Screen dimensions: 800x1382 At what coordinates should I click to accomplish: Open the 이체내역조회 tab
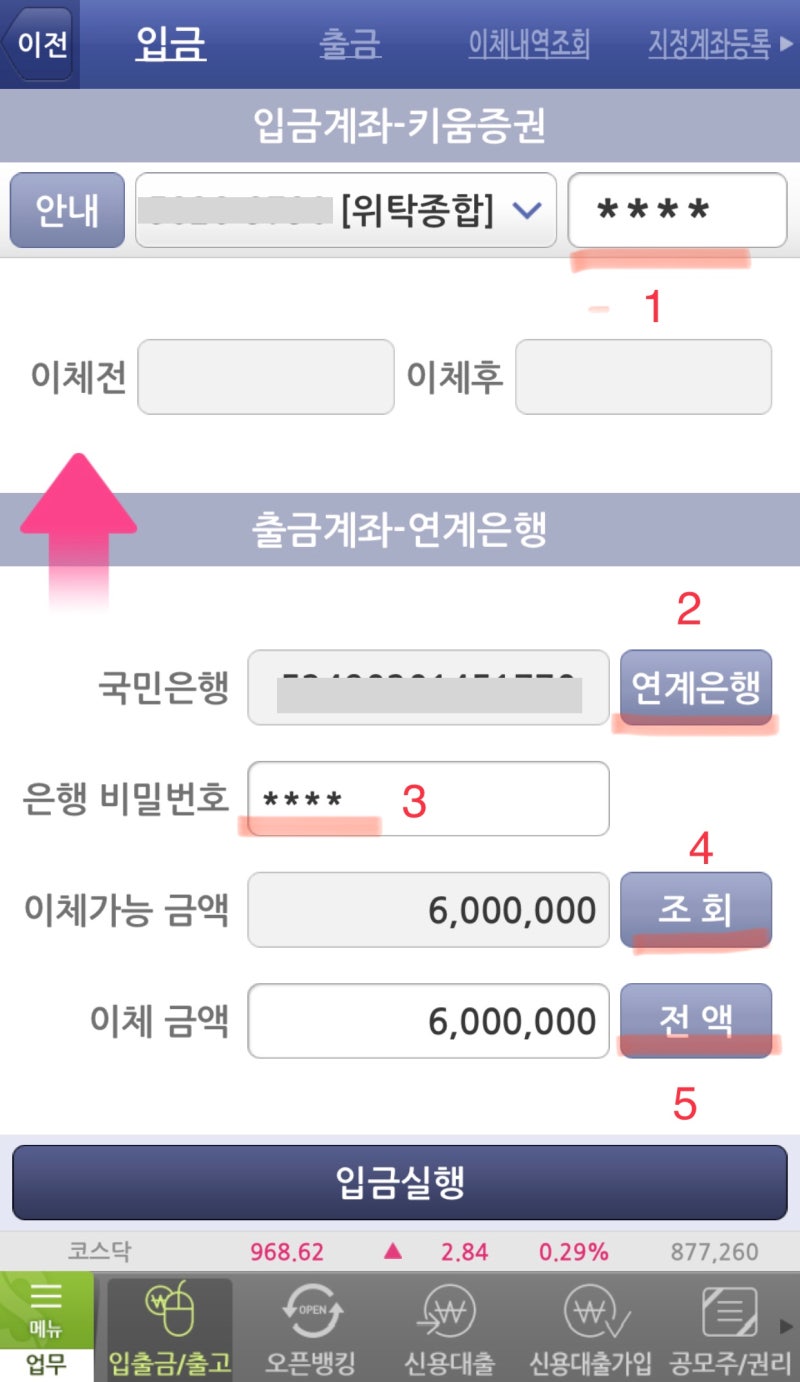click(x=529, y=44)
